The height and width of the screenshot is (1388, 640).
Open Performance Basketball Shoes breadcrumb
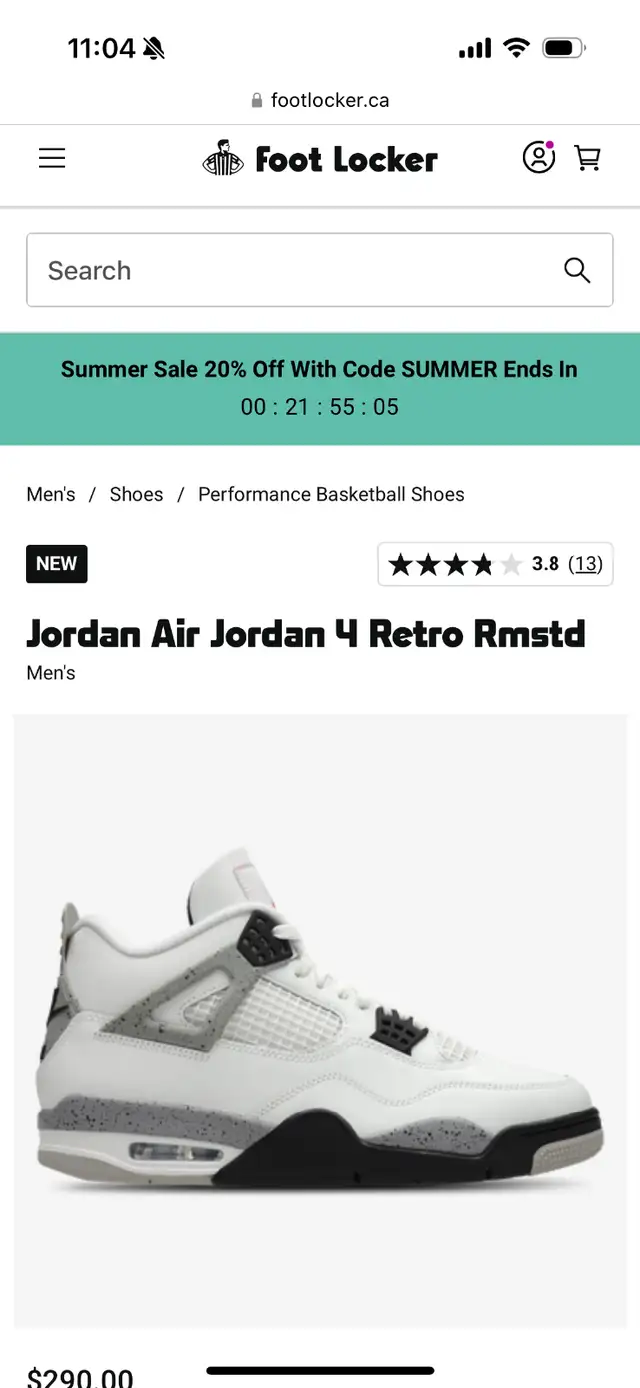[331, 494]
